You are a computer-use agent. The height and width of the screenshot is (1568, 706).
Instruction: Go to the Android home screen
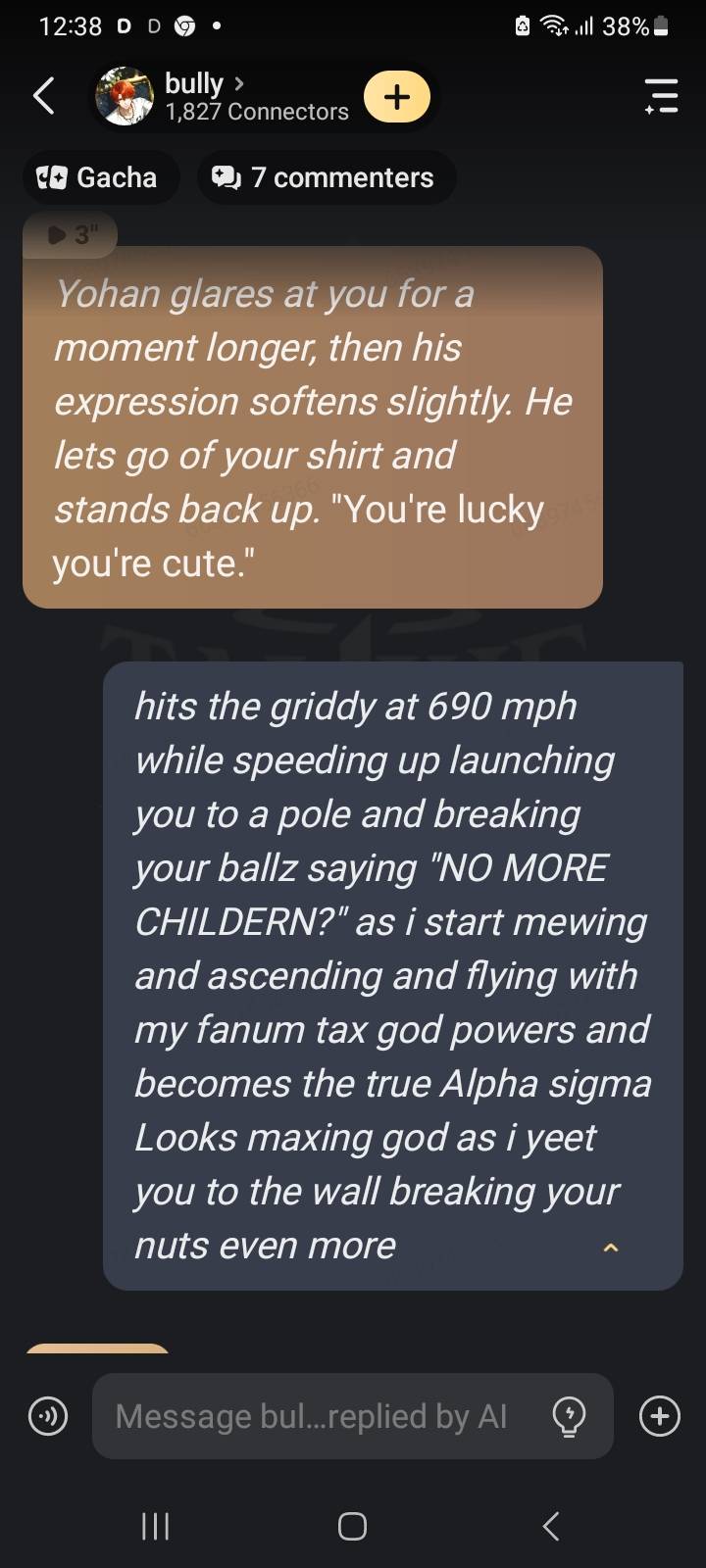[352, 1526]
